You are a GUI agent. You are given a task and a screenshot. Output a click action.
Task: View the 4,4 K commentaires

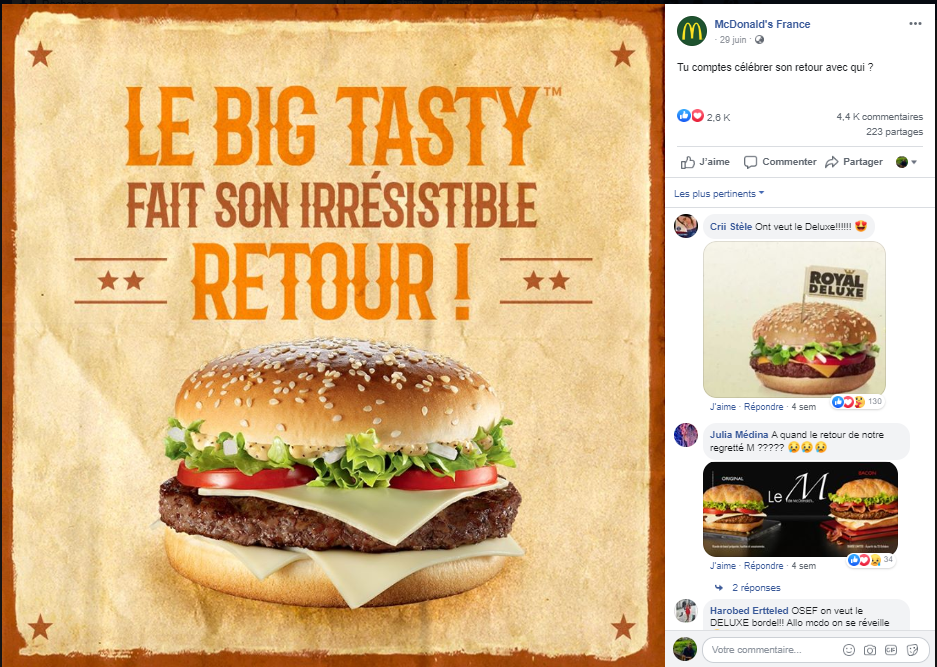(x=880, y=117)
